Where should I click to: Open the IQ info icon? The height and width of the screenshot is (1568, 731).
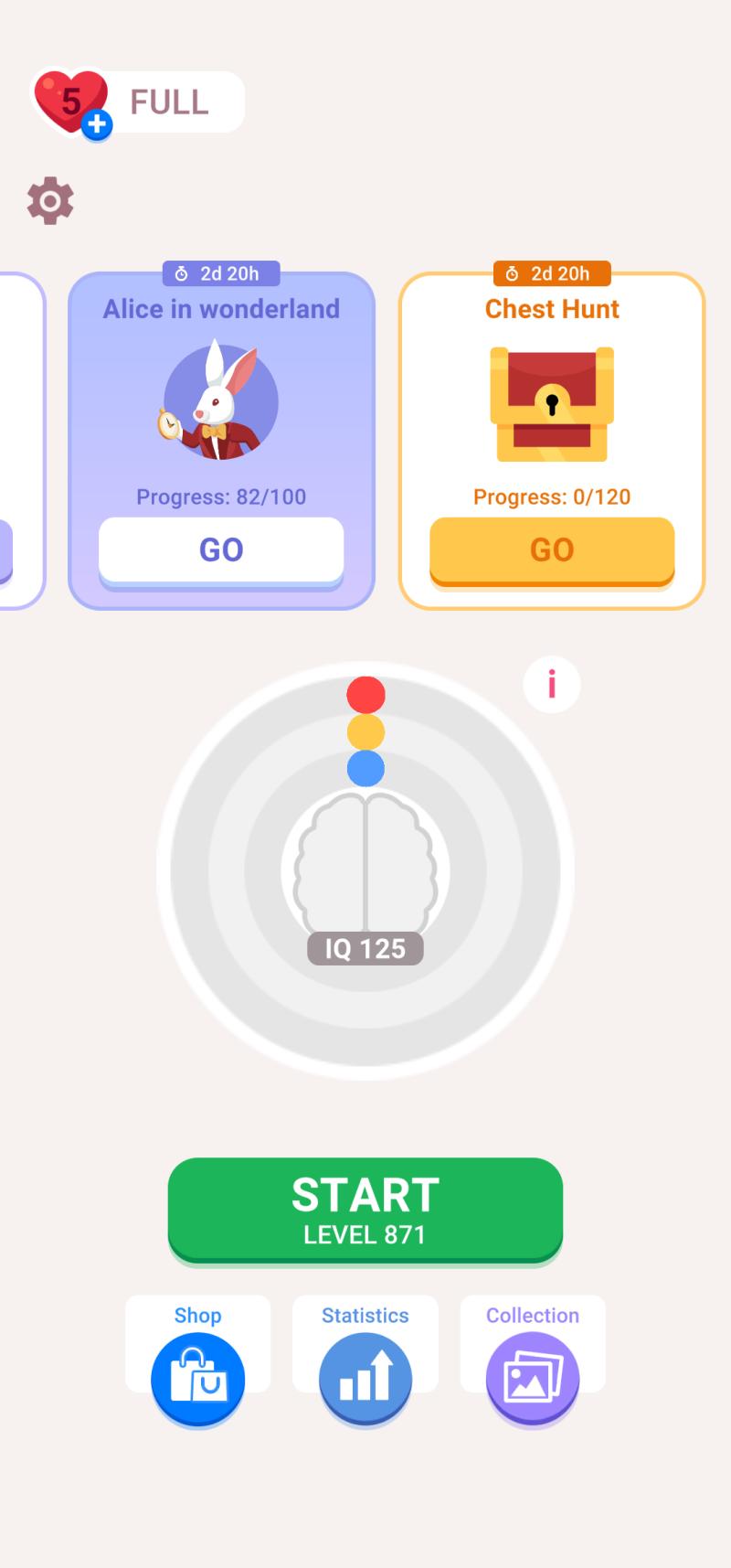click(552, 684)
